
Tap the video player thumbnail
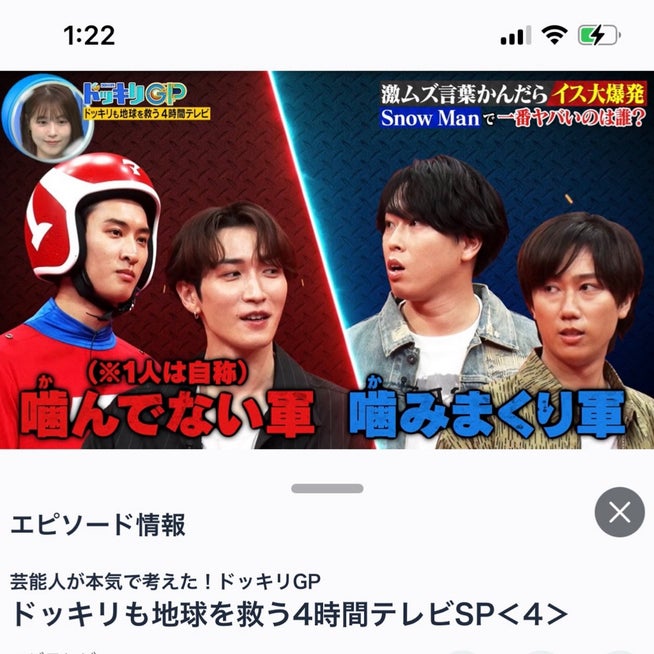327,260
